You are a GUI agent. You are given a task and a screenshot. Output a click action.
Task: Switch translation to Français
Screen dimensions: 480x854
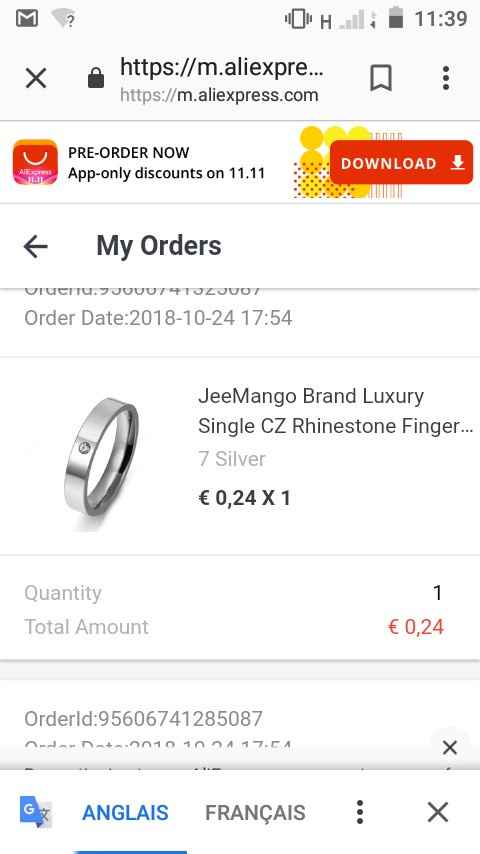coord(255,813)
